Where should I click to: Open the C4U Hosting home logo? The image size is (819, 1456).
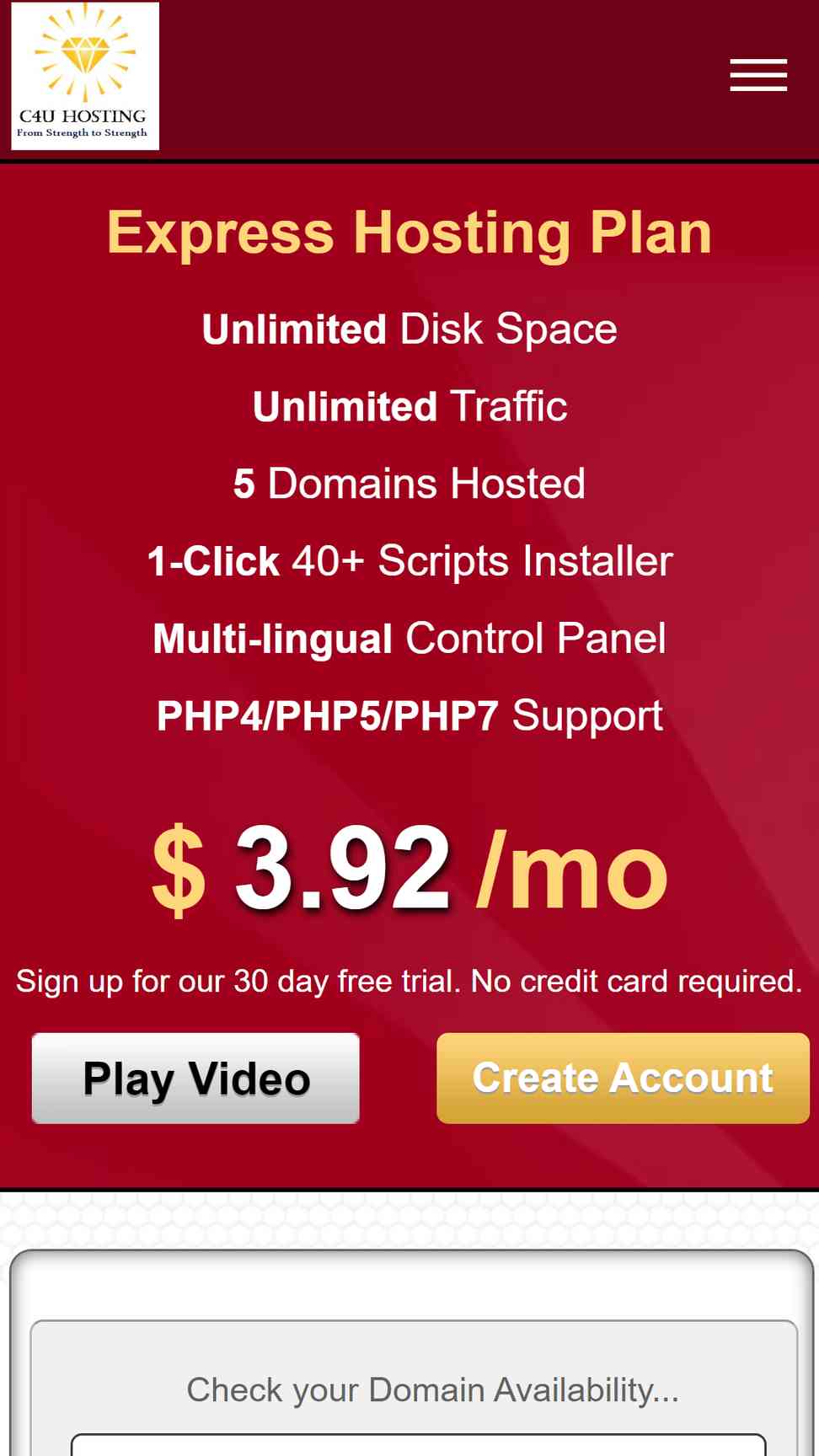[85, 76]
